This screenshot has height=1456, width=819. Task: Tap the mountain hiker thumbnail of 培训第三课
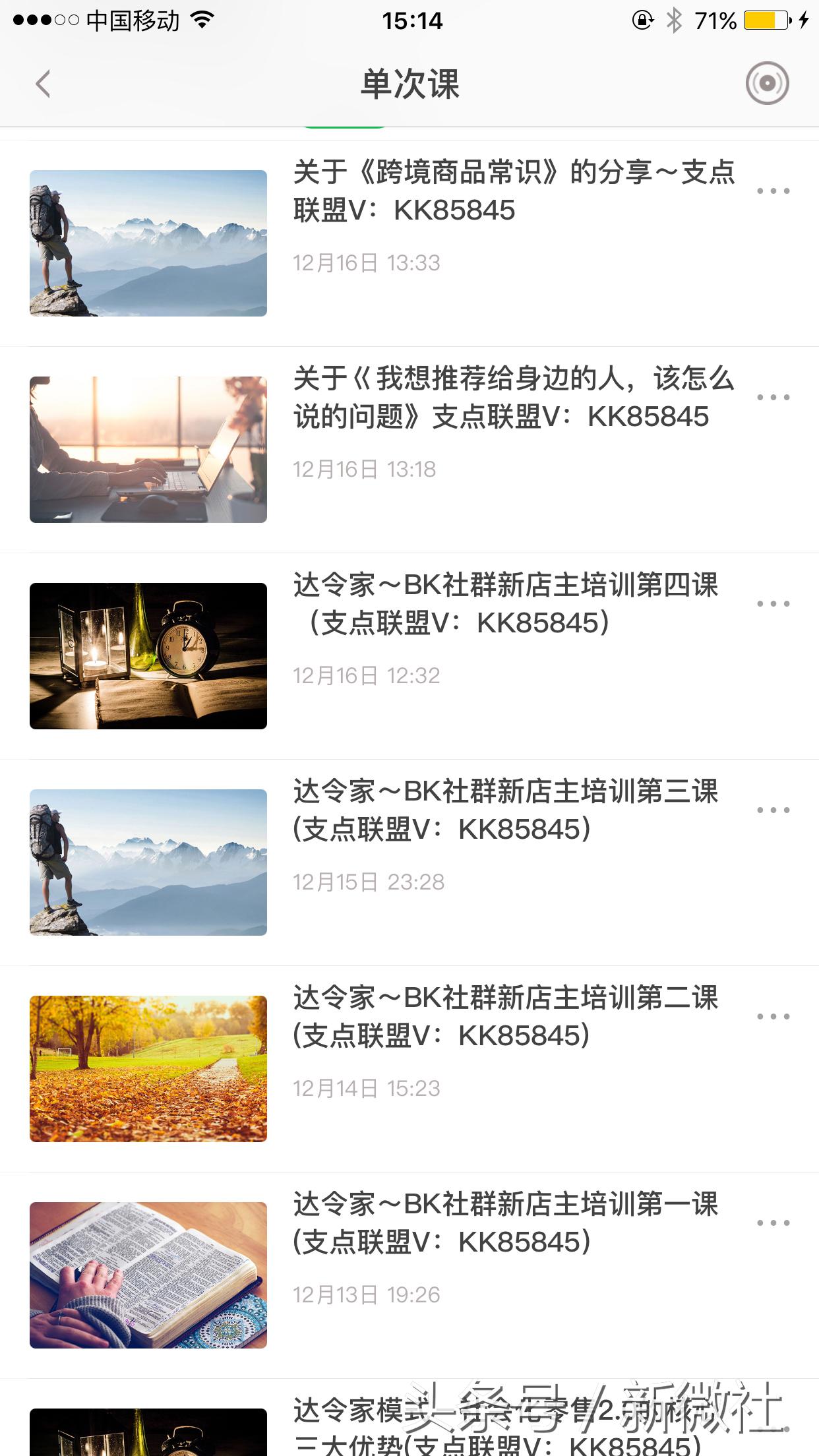pyautogui.click(x=148, y=861)
